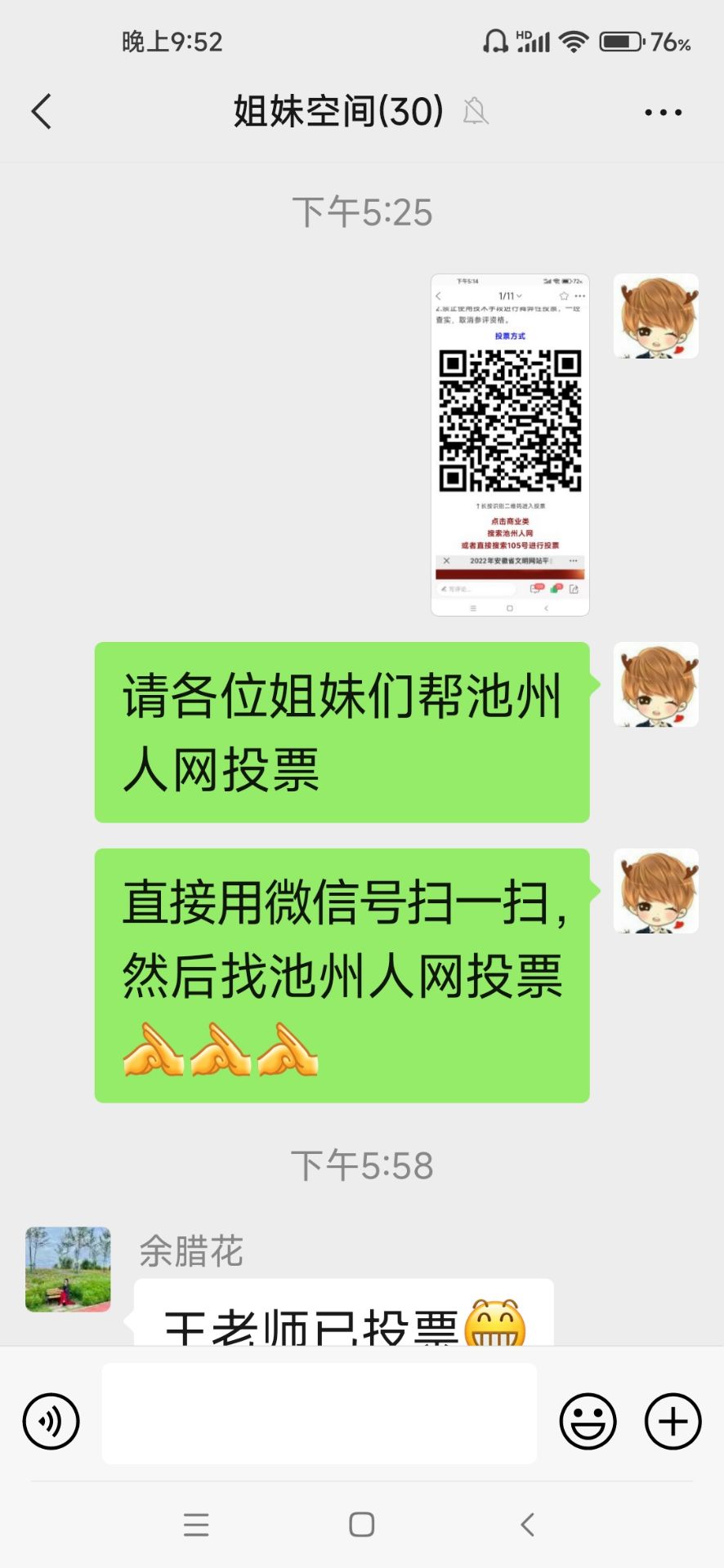Open the group chat overflow menu
The width and height of the screenshot is (724, 1568).
663,113
